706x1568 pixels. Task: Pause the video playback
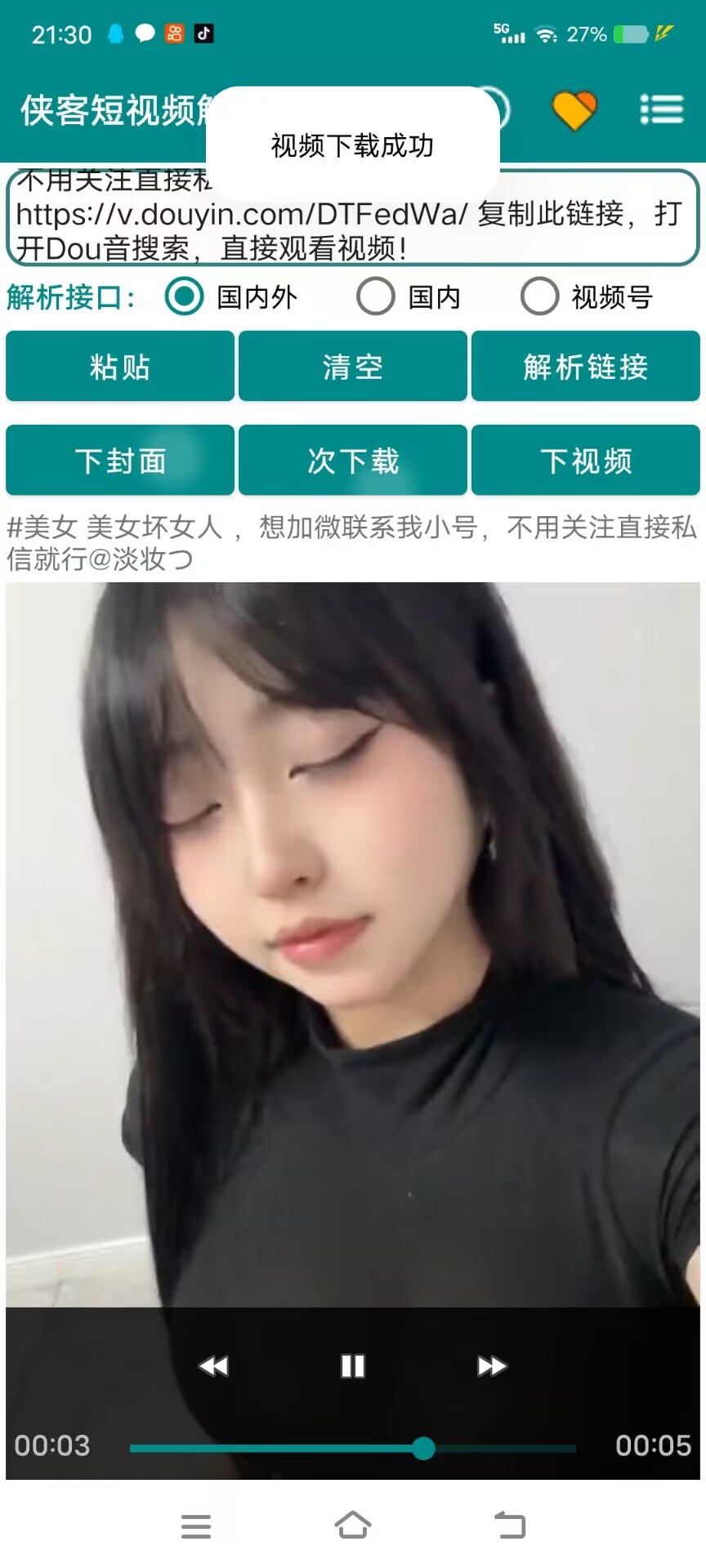pyautogui.click(x=353, y=1365)
